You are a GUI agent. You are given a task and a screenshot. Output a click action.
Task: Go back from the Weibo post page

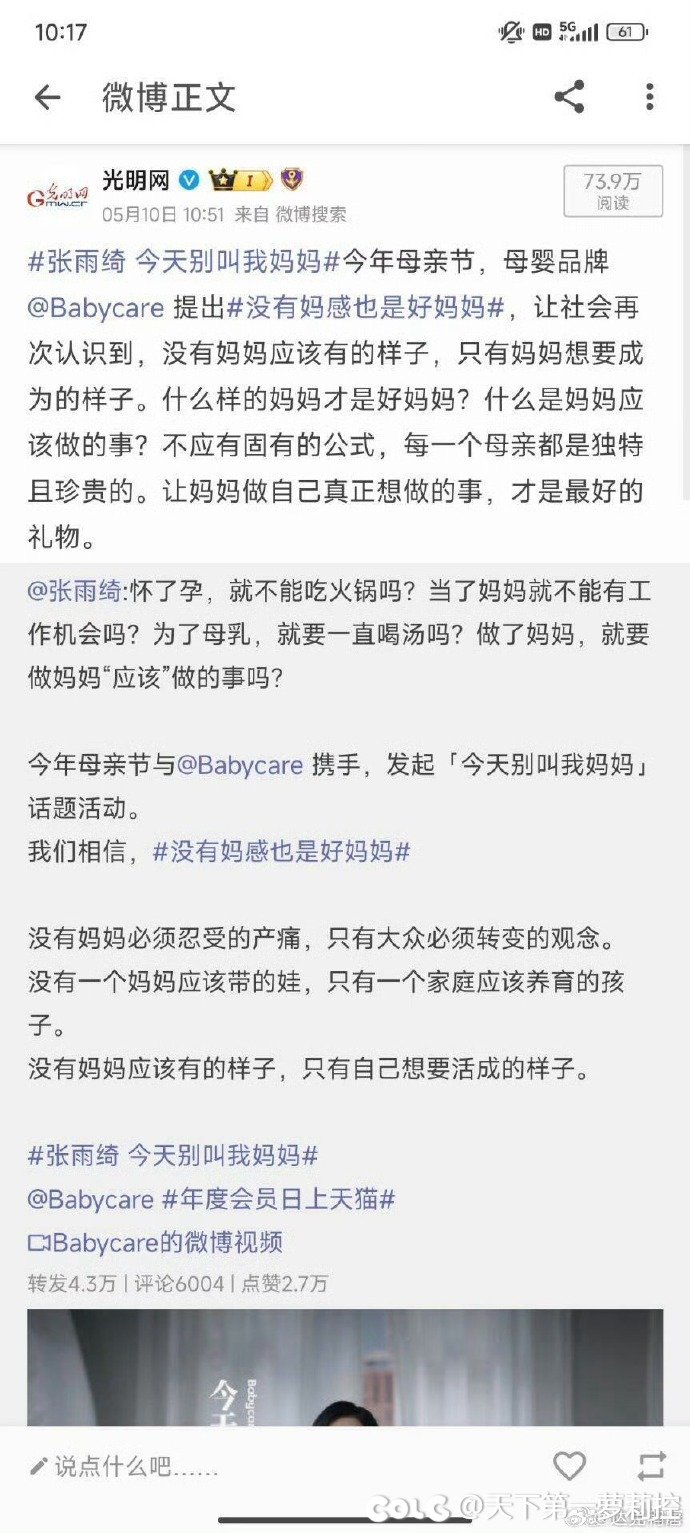click(47, 97)
